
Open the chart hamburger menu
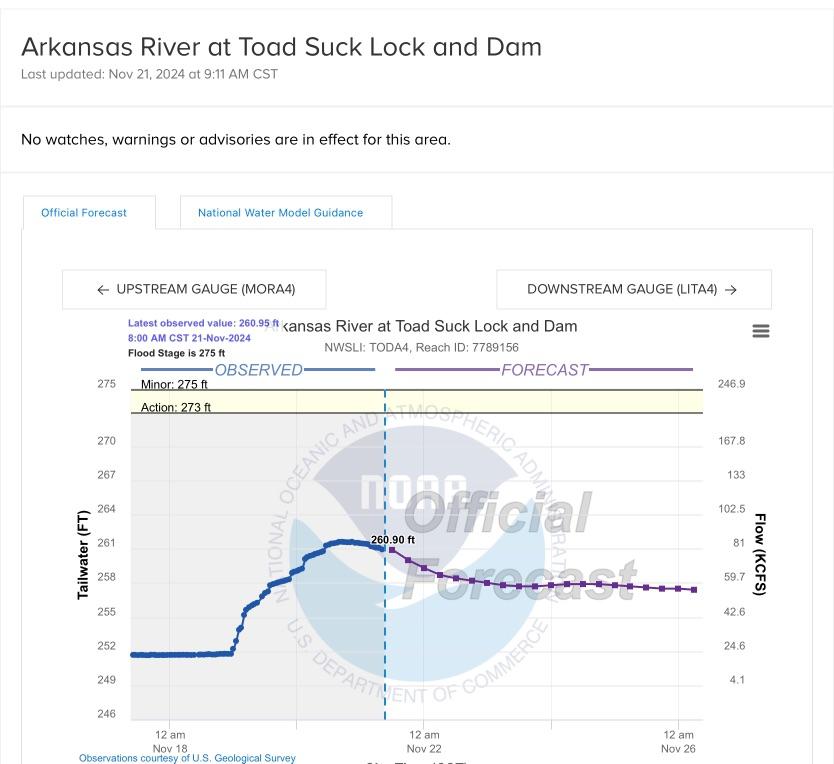coord(760,331)
